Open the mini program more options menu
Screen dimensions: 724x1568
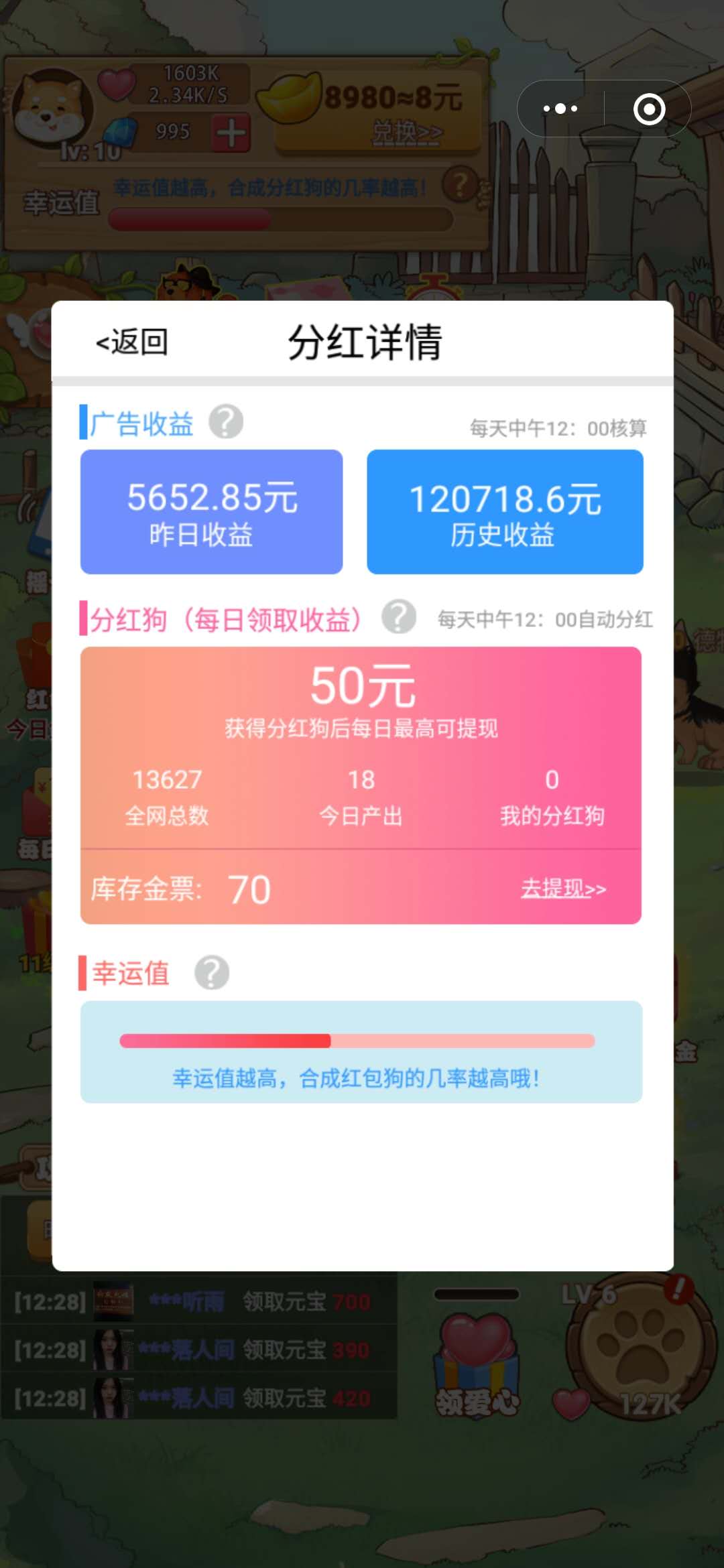pos(560,109)
